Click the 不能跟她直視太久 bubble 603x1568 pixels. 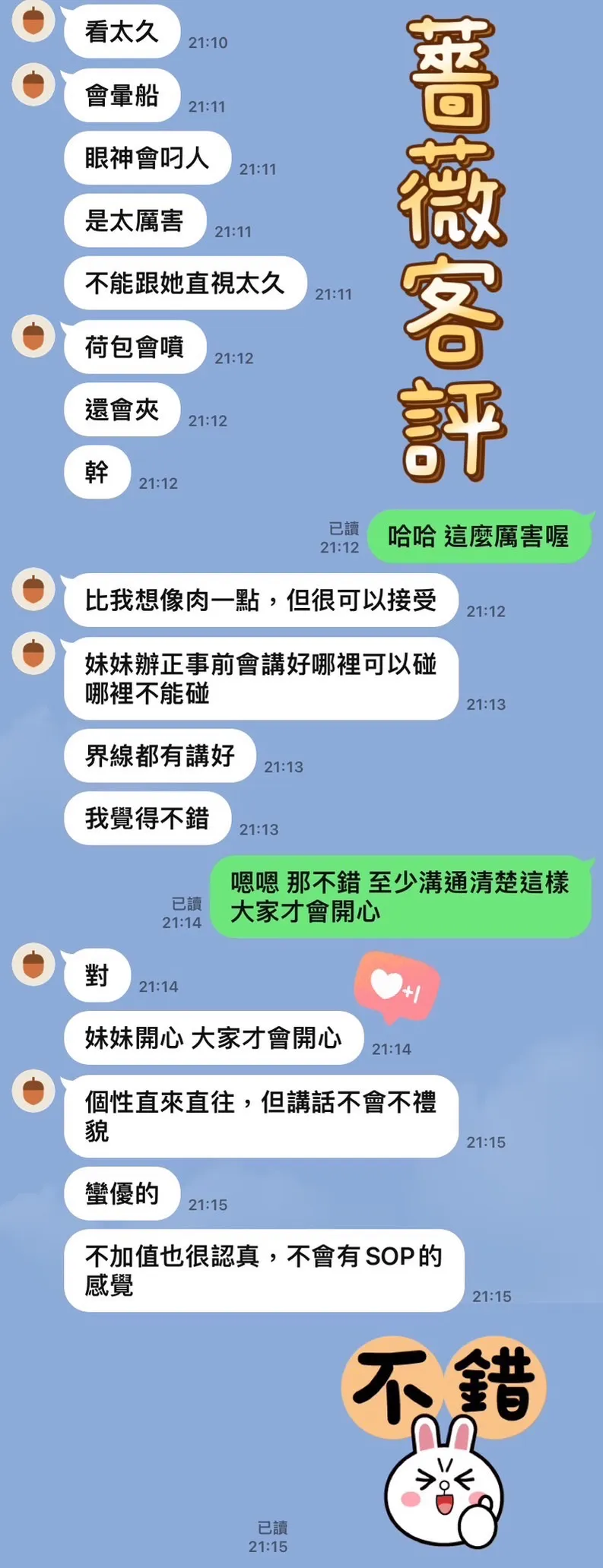click(185, 284)
